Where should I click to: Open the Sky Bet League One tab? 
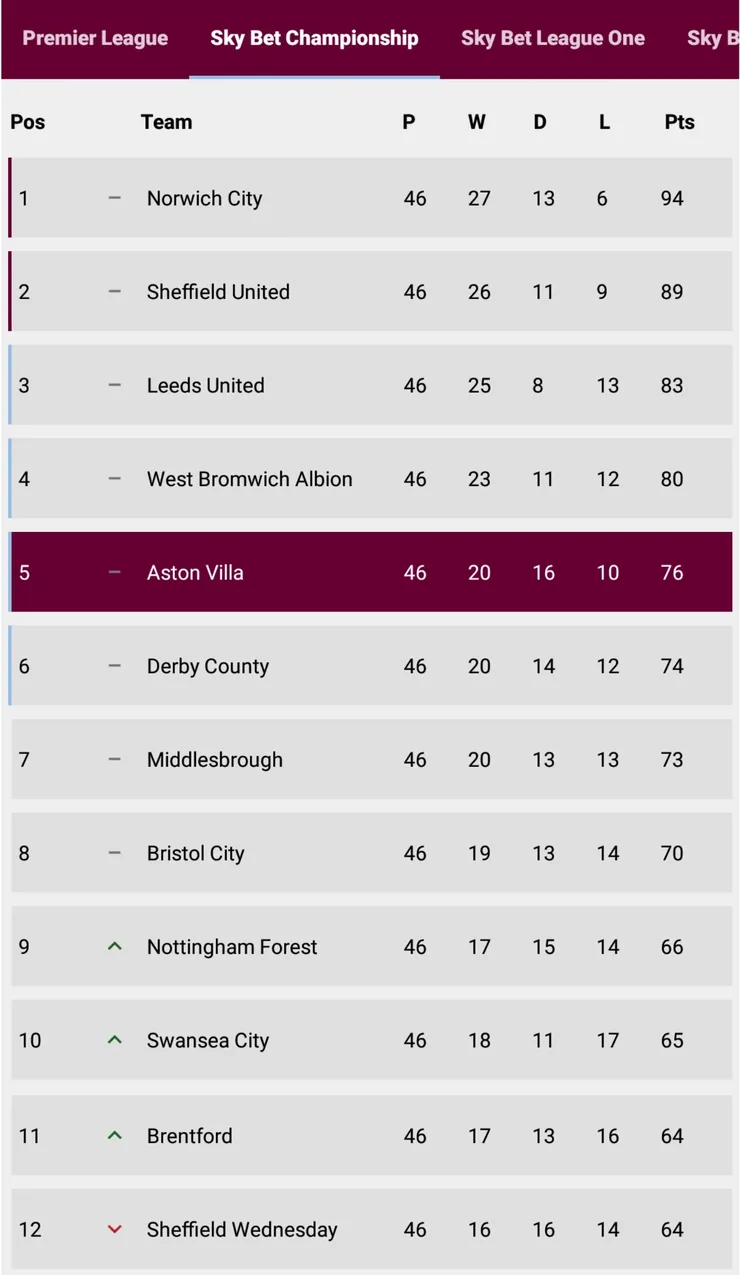pyautogui.click(x=553, y=39)
